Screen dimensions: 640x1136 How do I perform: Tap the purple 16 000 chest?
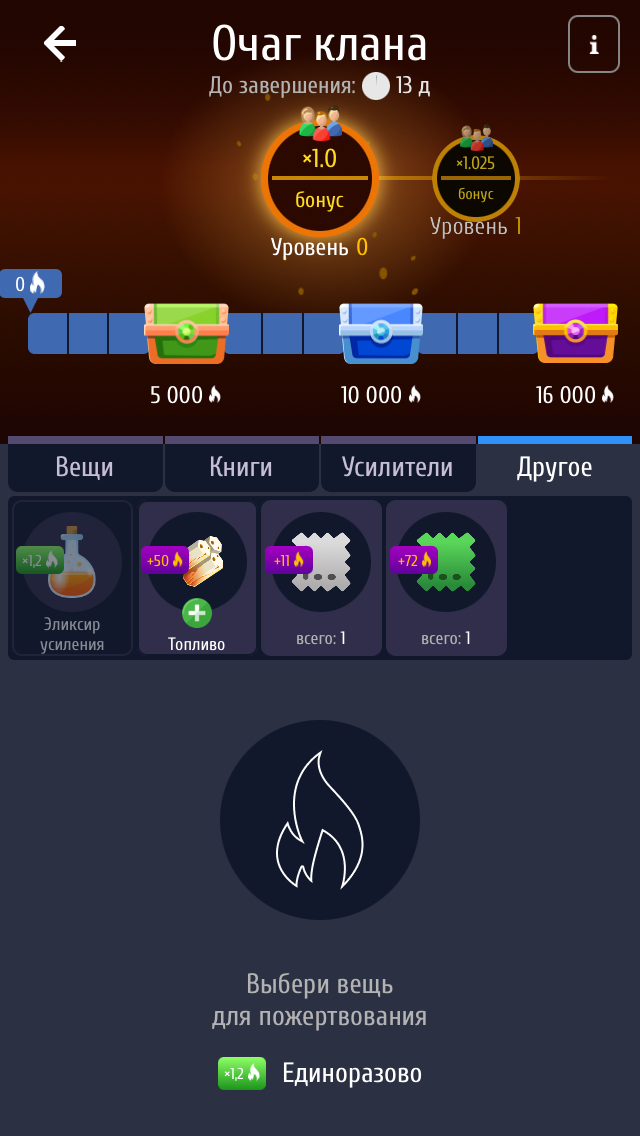(x=575, y=333)
